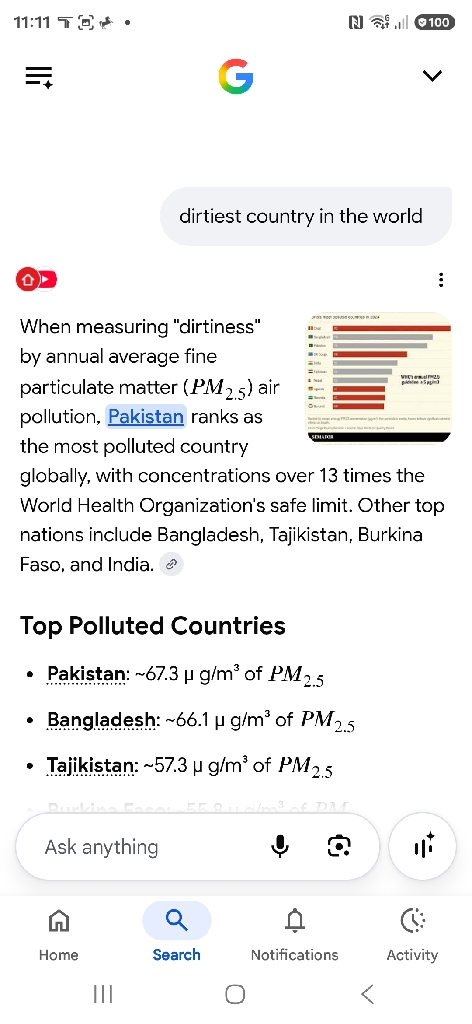
Task: Open Google Lens camera search
Action: (338, 847)
